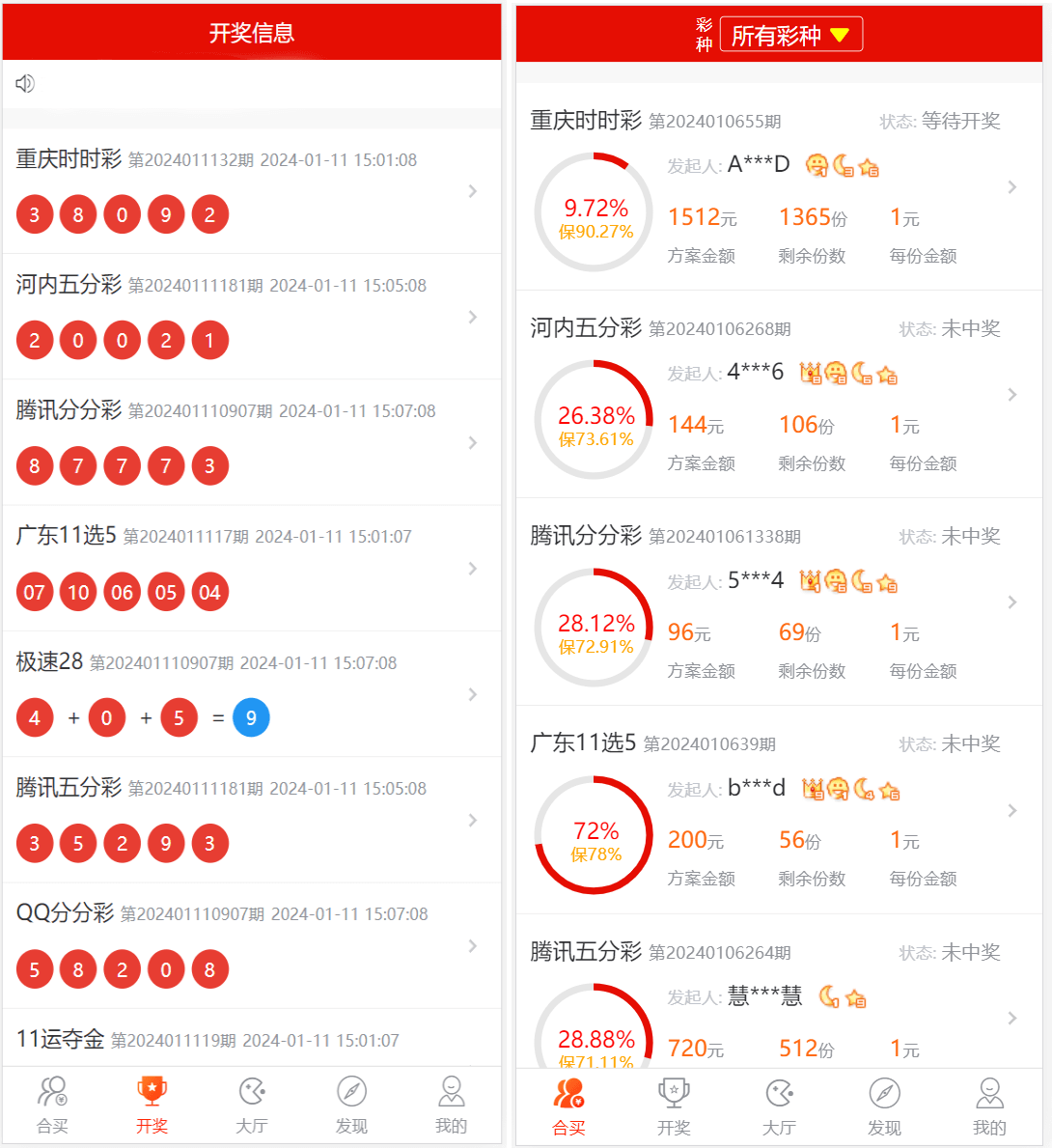Tap the speaker announcement icon
Viewport: 1052px width, 1148px height.
click(x=25, y=84)
